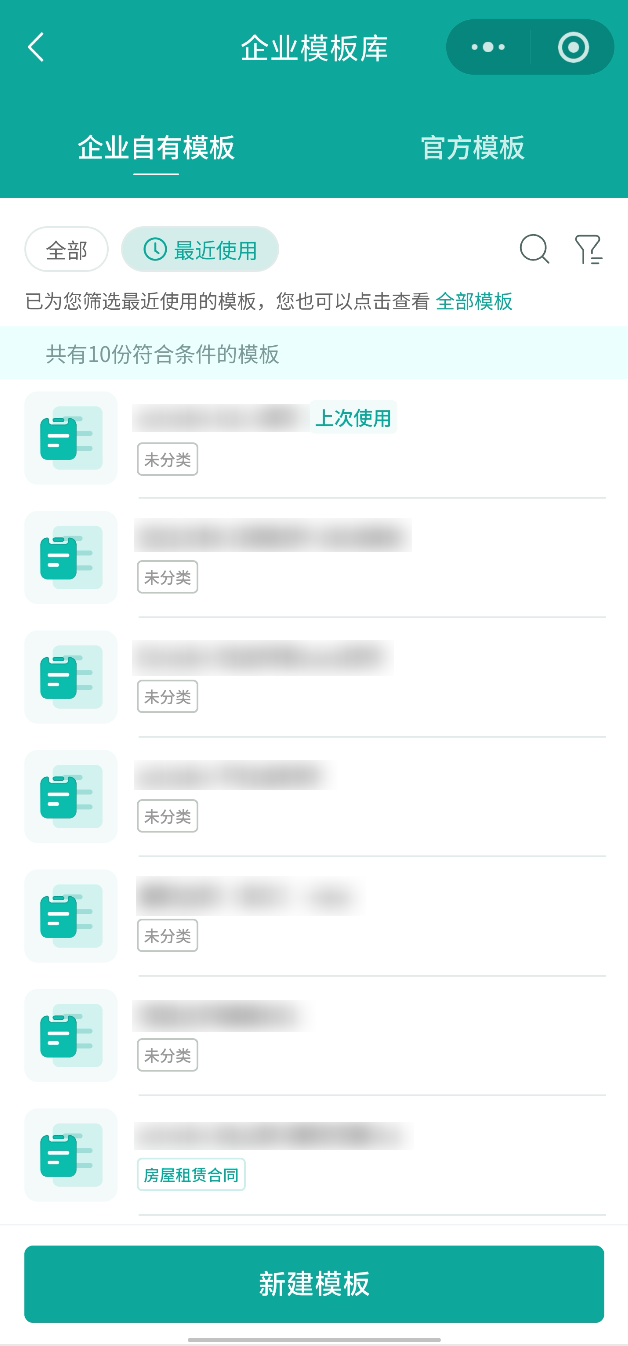Select the 企业自有模板 tab
Viewport: 628px width, 1346px height.
click(156, 148)
